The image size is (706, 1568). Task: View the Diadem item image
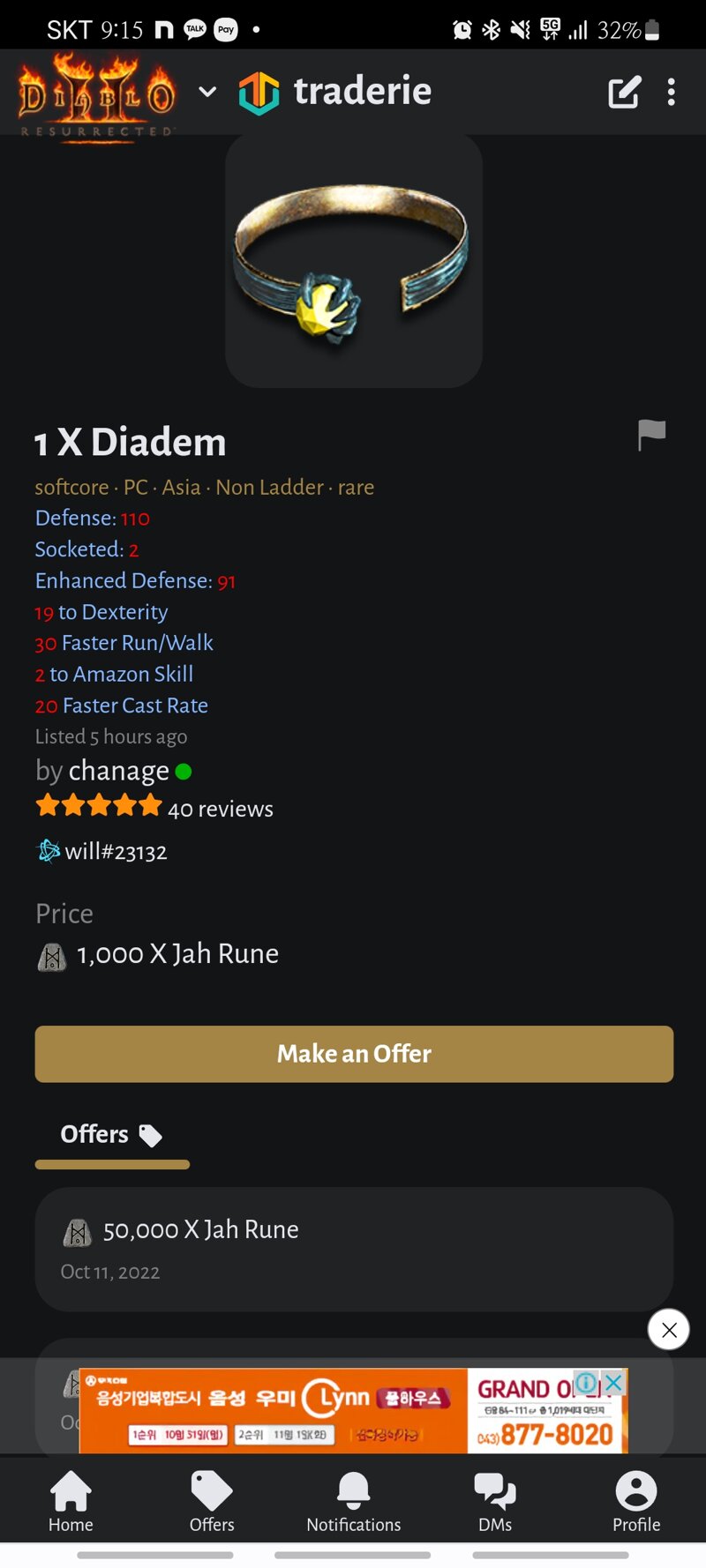(x=354, y=262)
